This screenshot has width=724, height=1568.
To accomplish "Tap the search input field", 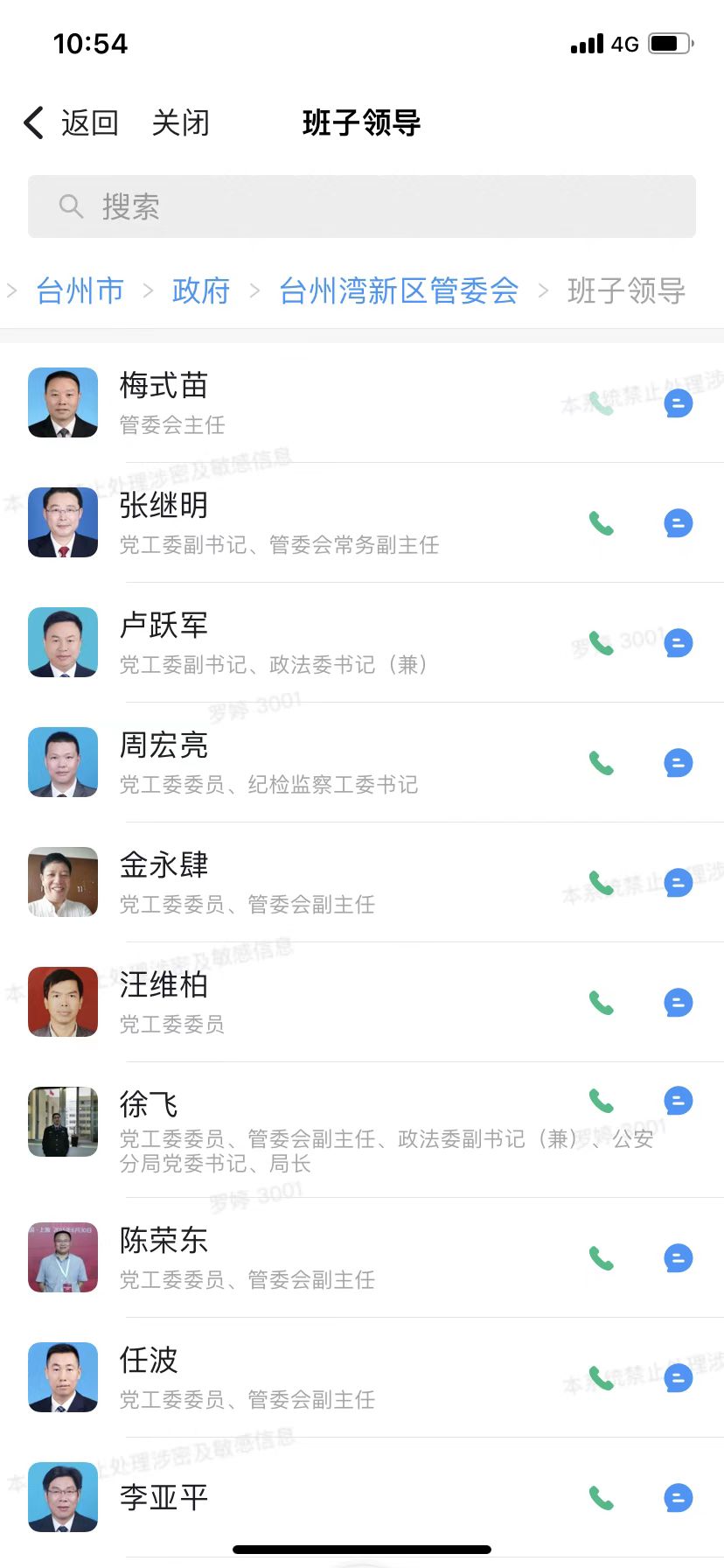I will point(362,206).
